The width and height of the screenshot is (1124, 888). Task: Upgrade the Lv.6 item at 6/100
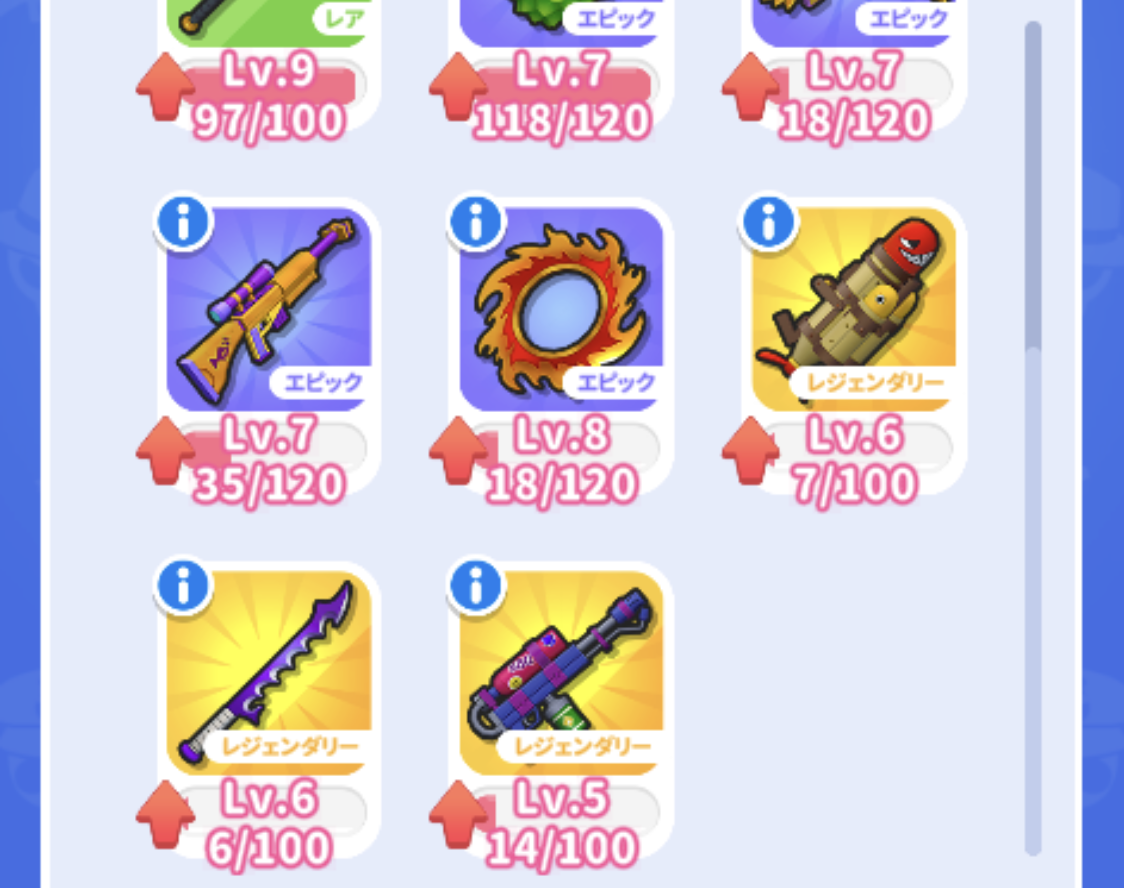[166, 815]
